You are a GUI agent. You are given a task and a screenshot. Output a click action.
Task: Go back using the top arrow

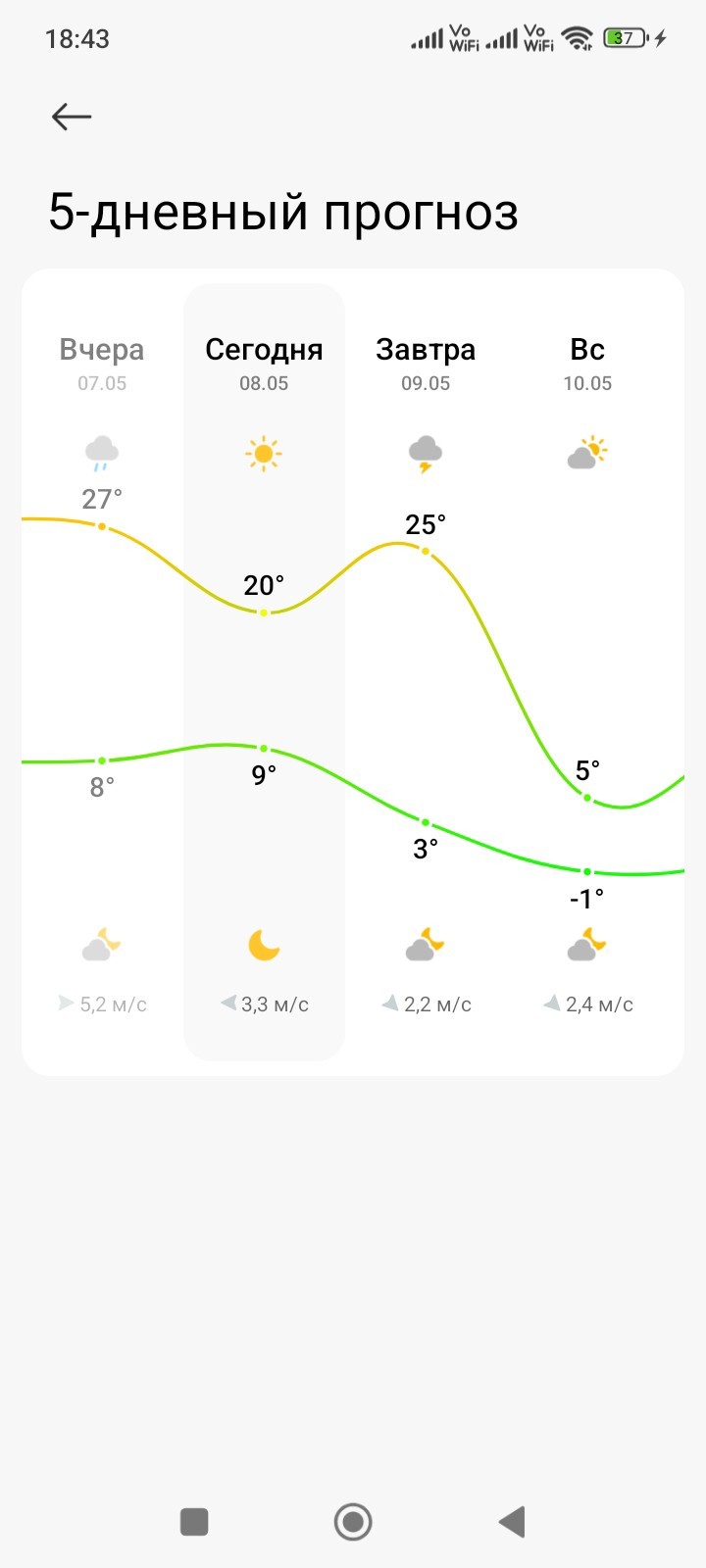coord(72,117)
